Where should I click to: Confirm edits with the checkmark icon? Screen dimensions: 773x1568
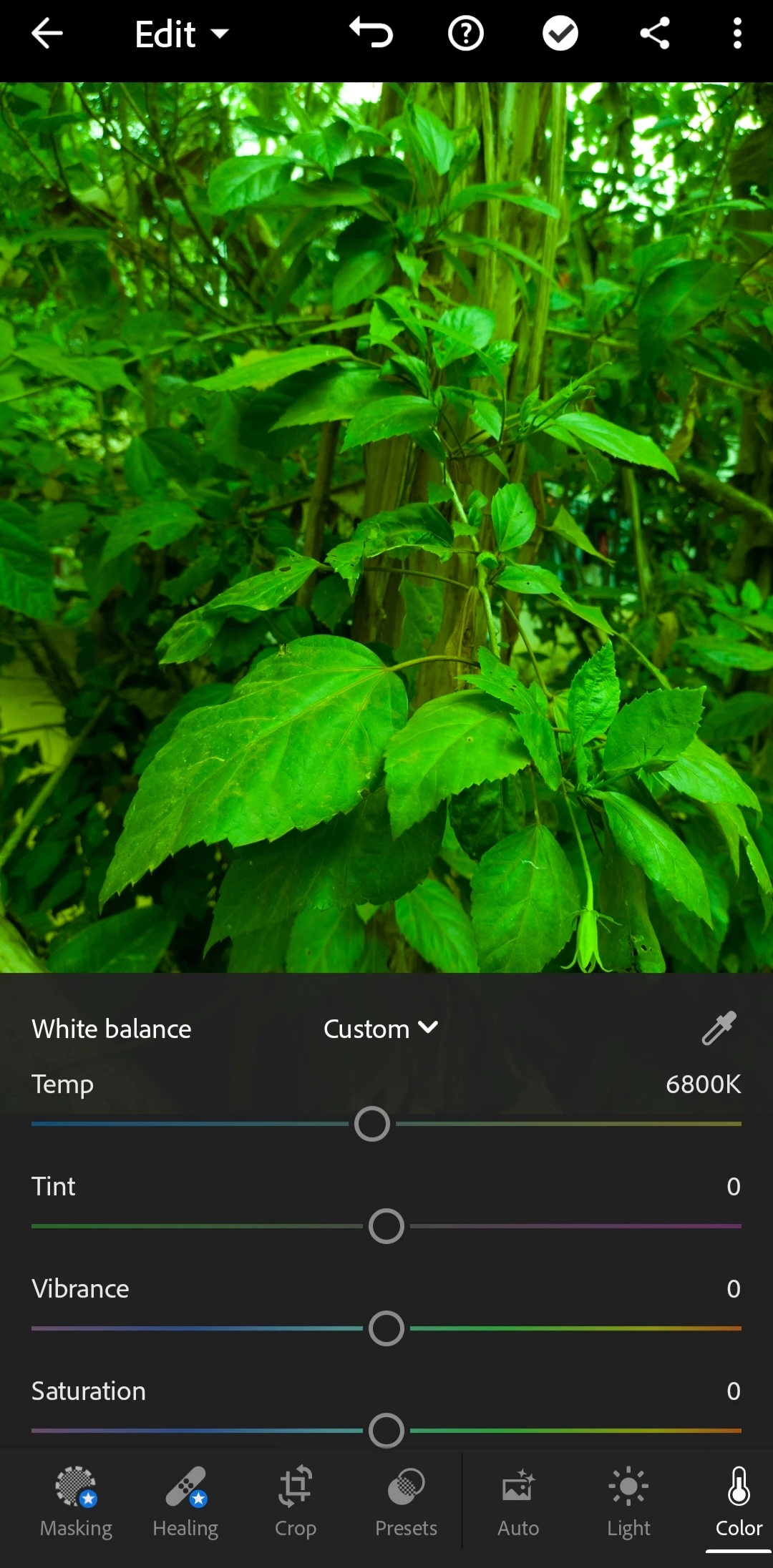[x=560, y=34]
